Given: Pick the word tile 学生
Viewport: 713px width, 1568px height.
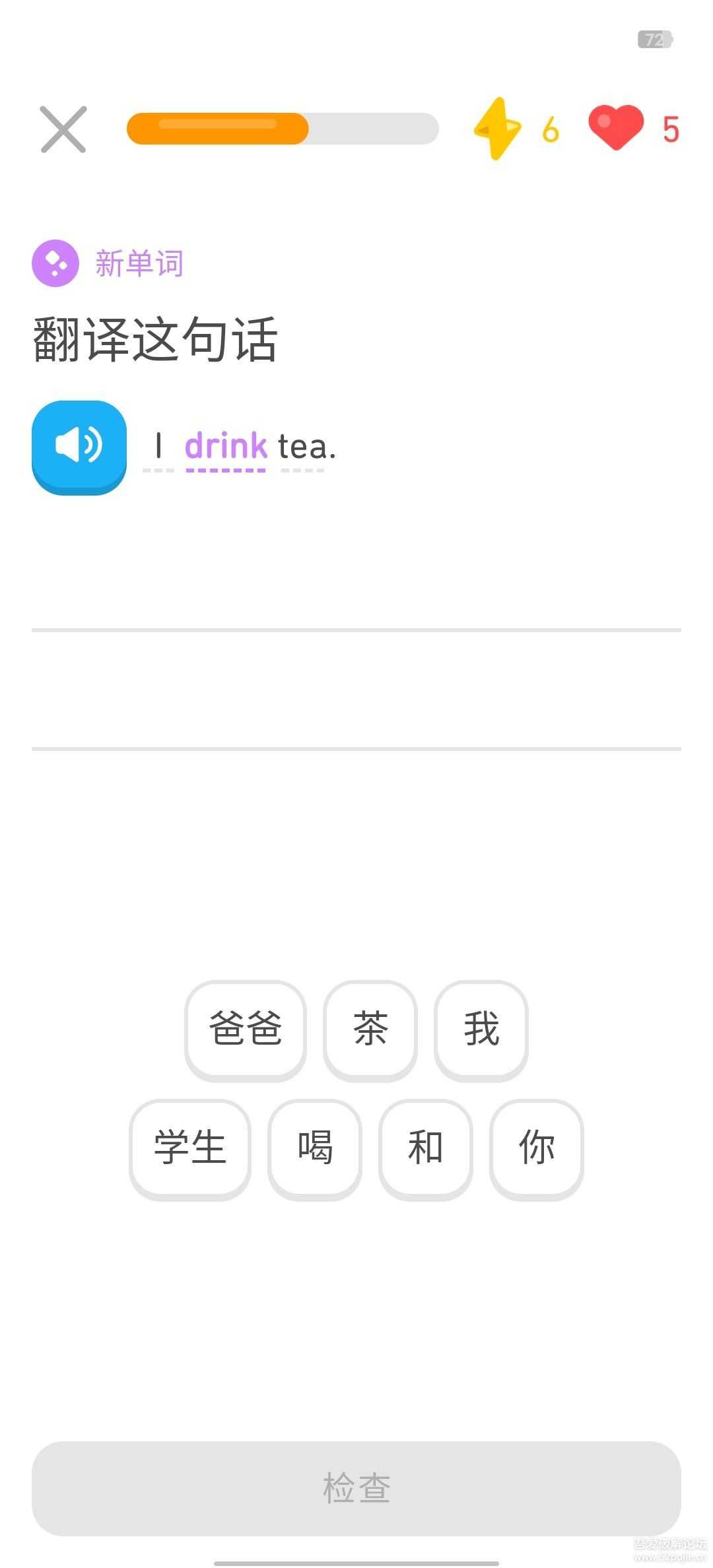Looking at the screenshot, I should 190,1148.
